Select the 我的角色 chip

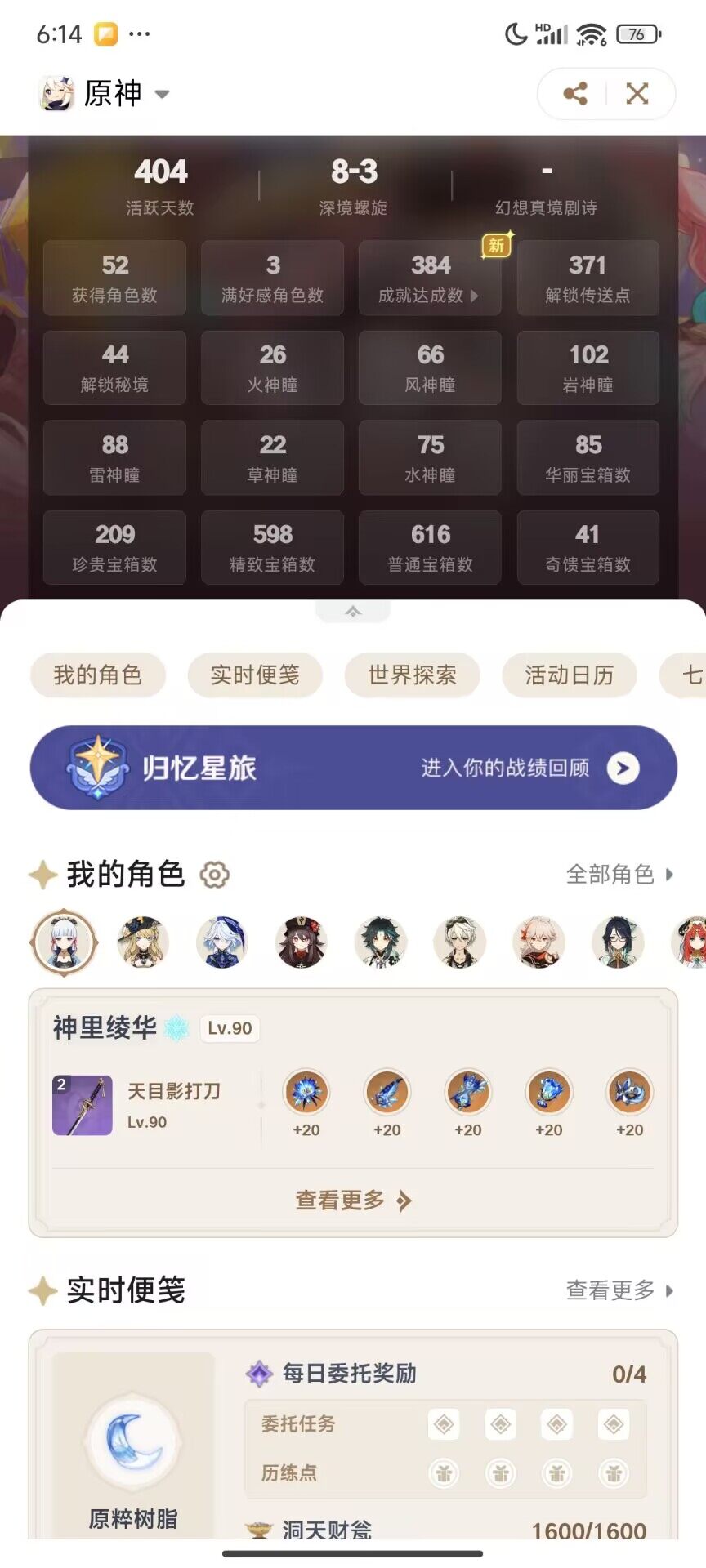click(98, 675)
